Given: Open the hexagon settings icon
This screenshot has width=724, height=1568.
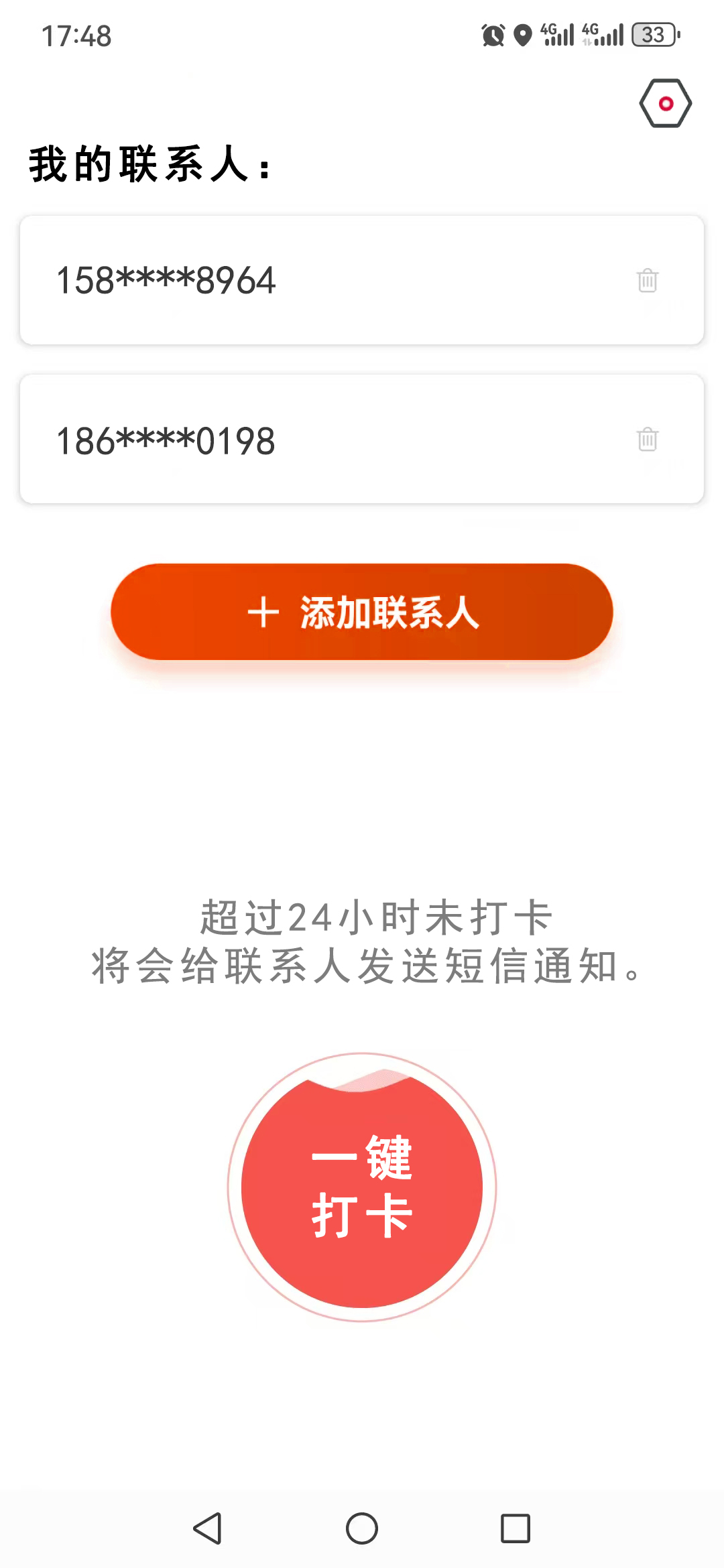Looking at the screenshot, I should [665, 103].
